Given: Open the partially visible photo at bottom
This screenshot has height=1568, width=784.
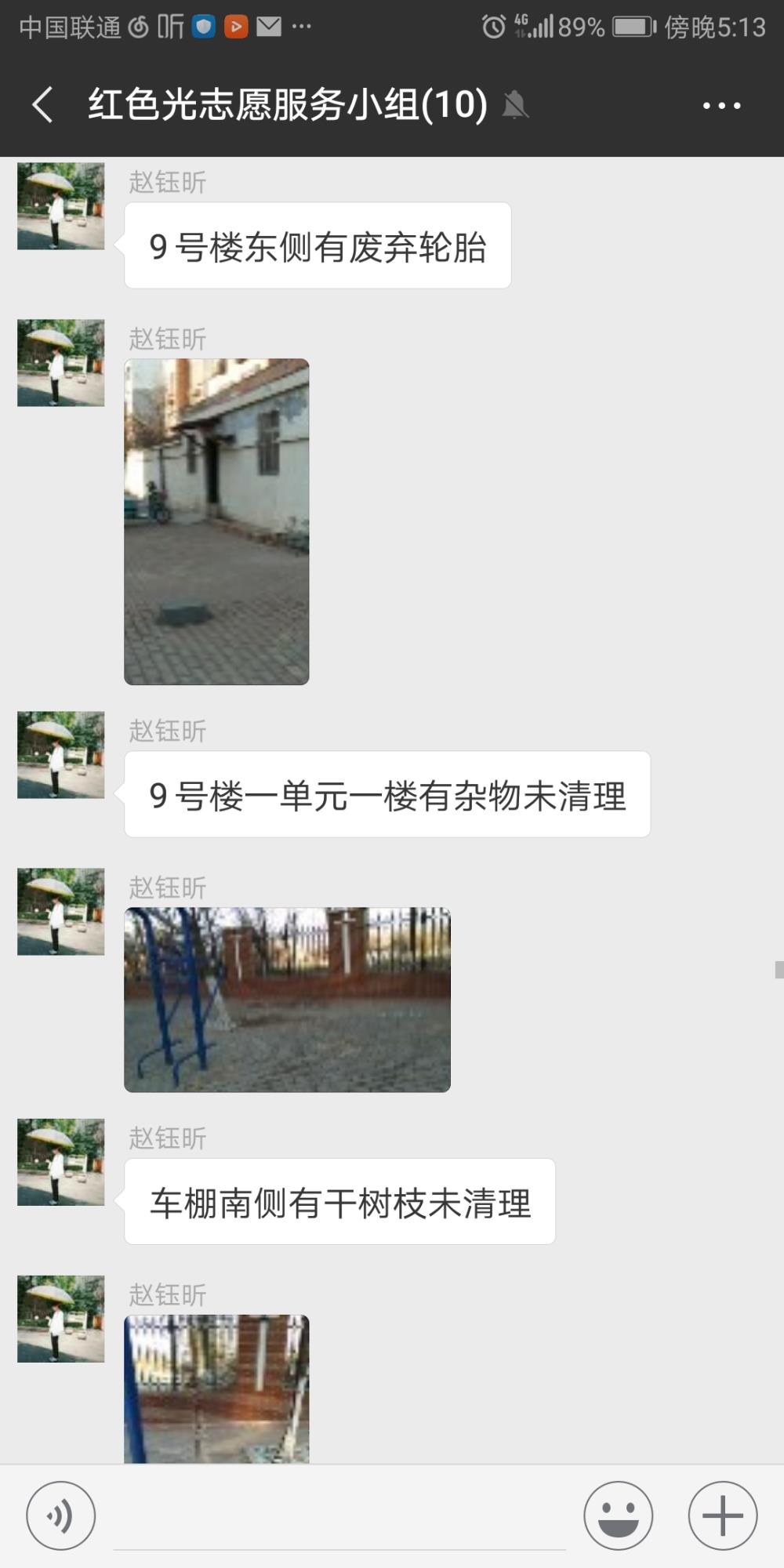Looking at the screenshot, I should [216, 1388].
